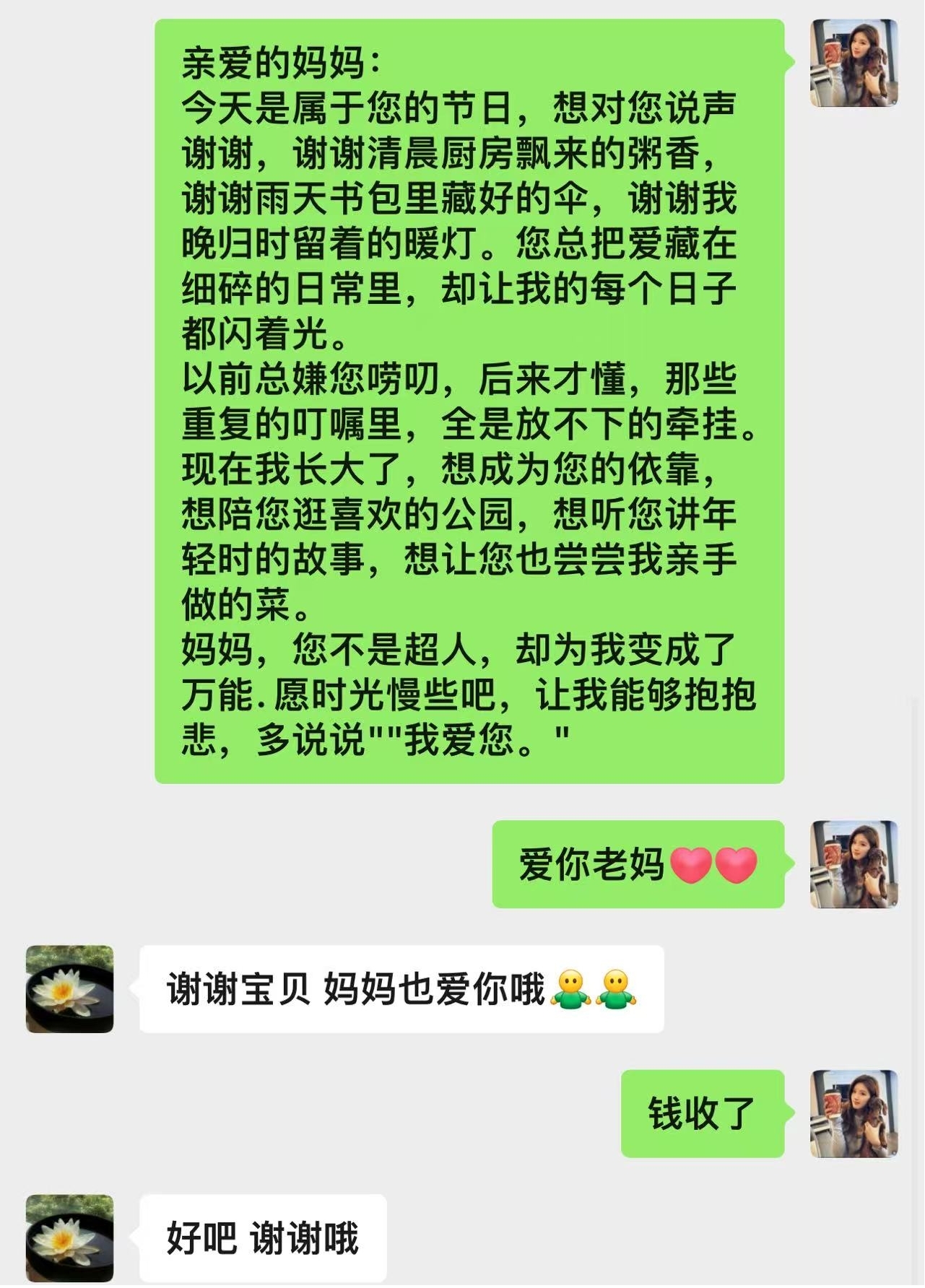Open sender's avatar beside the long Mother's Day letter
This screenshot has height=1288, width=925.
tap(854, 64)
